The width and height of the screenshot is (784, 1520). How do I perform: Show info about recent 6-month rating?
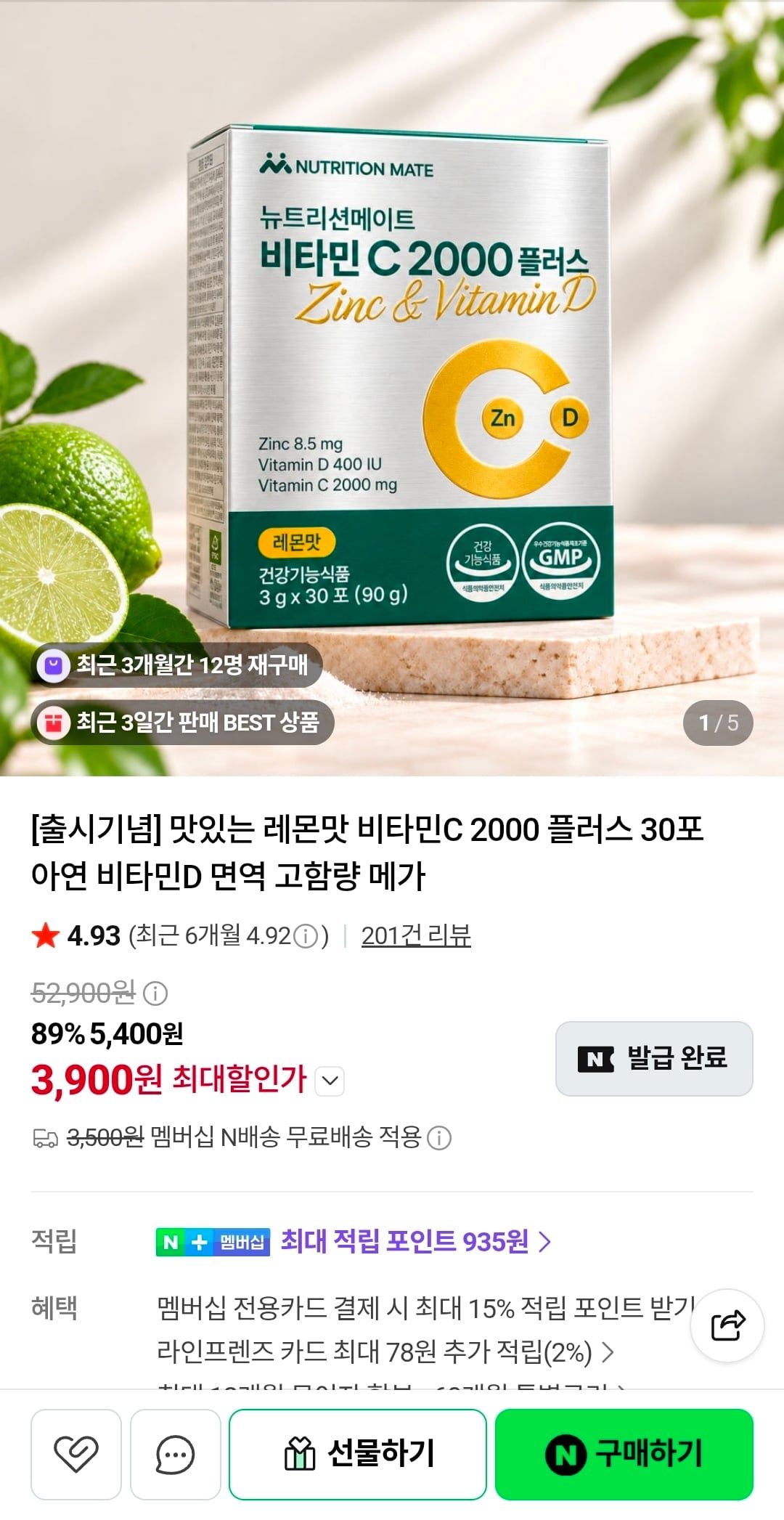coord(306,936)
